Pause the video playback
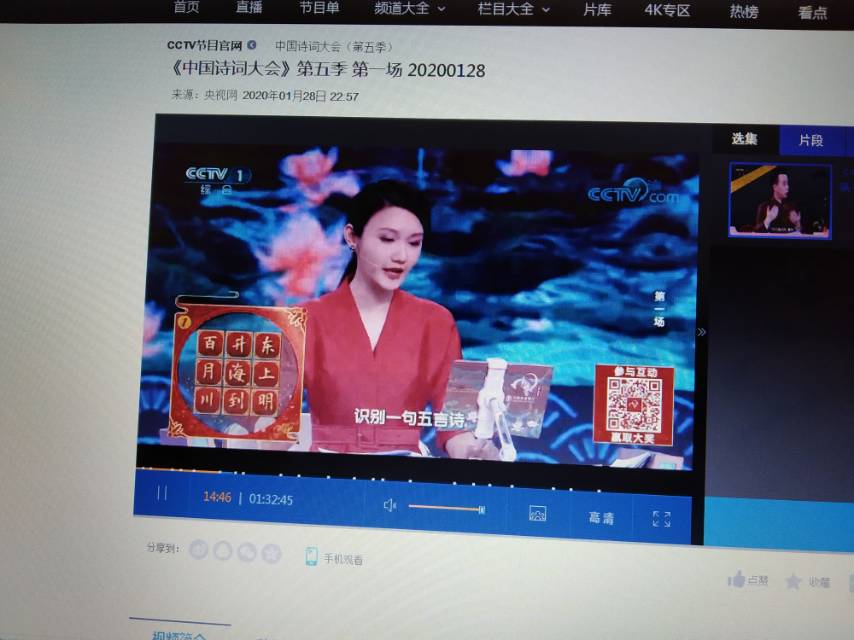This screenshot has height=640, width=854. coord(161,493)
